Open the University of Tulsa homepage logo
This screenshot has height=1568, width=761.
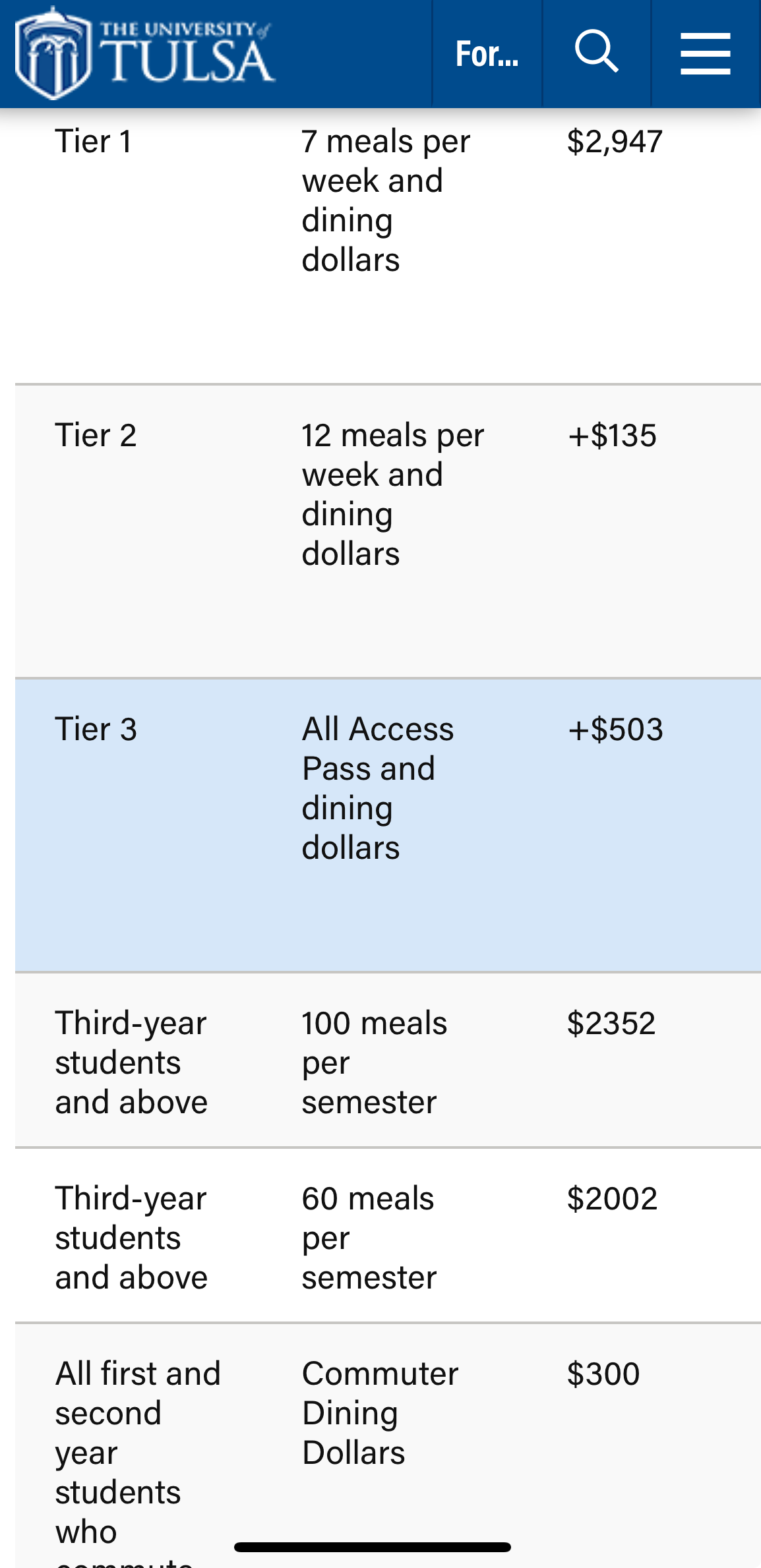click(x=145, y=53)
